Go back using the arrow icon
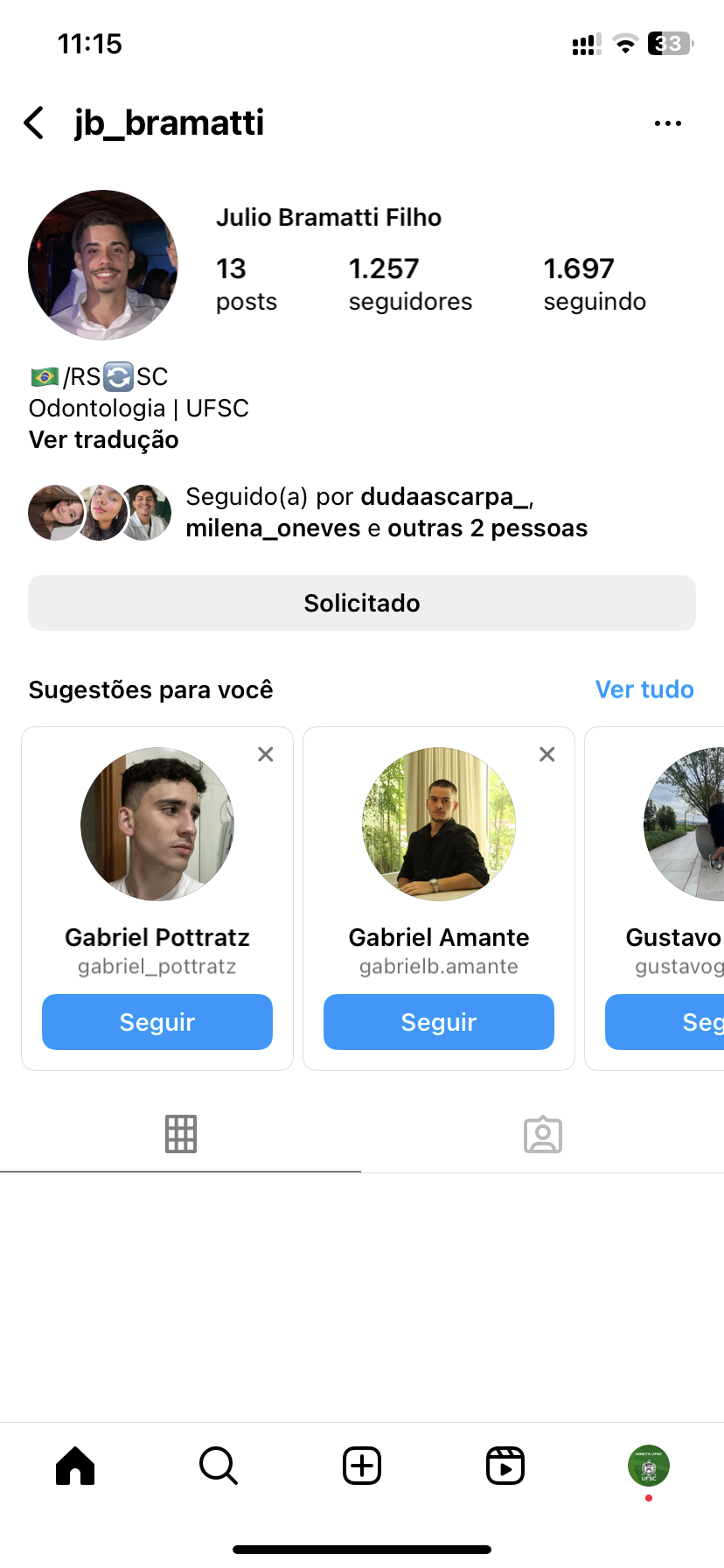724x1568 pixels. 34,123
